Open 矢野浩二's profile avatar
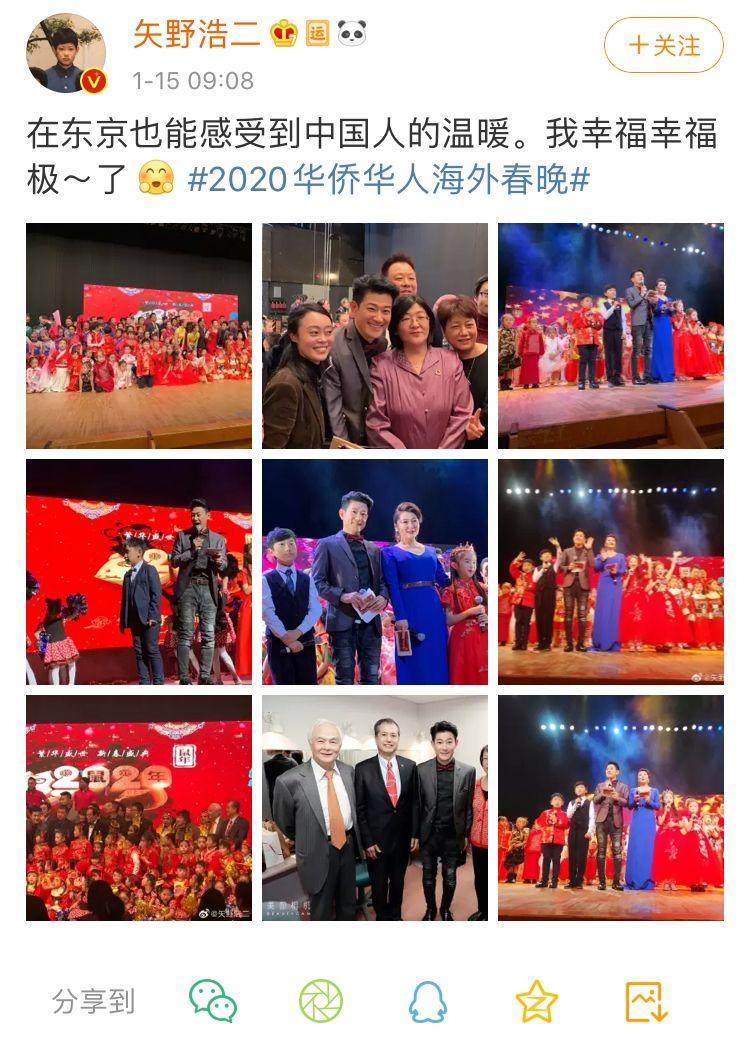 click(65, 54)
